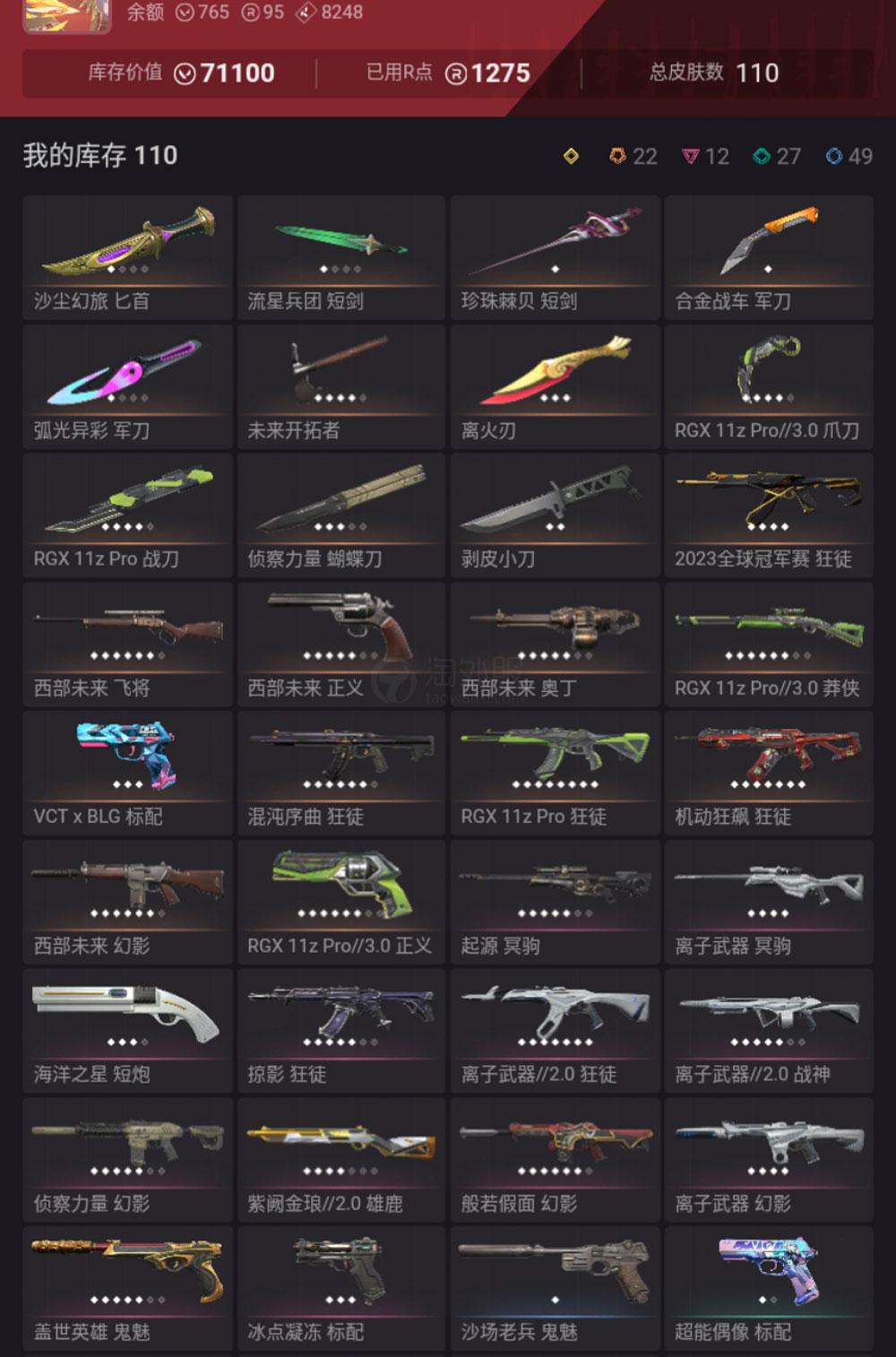Image resolution: width=896 pixels, height=1357 pixels.
Task: View the 海洋之星 短炮 skin
Action: tap(127, 1031)
